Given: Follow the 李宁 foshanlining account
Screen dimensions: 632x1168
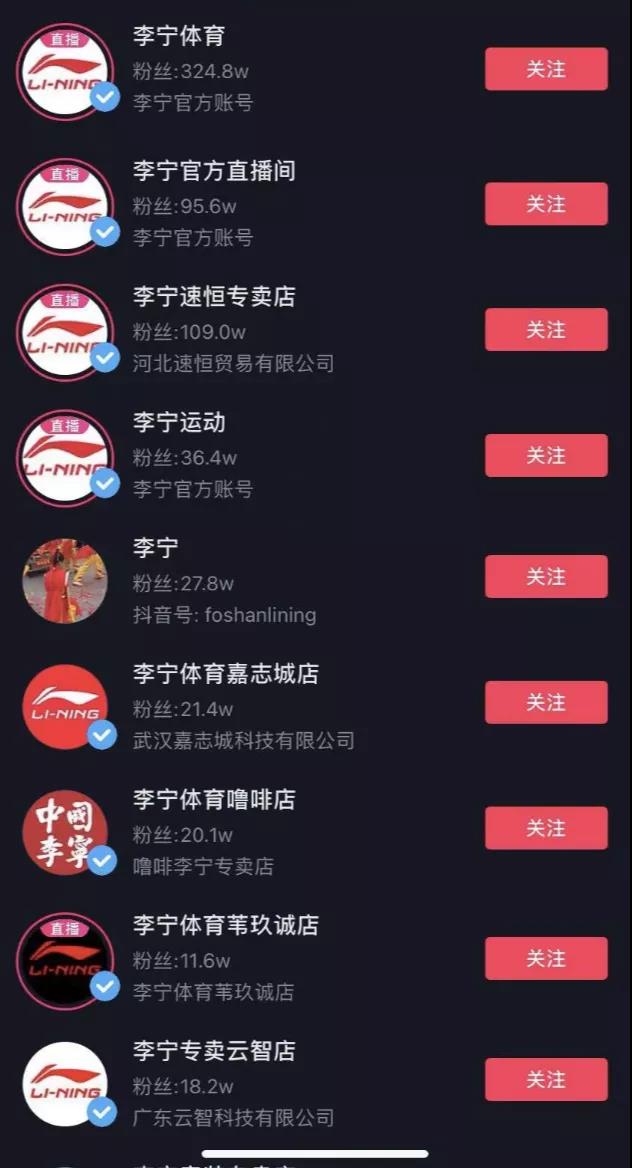Looking at the screenshot, I should pos(546,577).
